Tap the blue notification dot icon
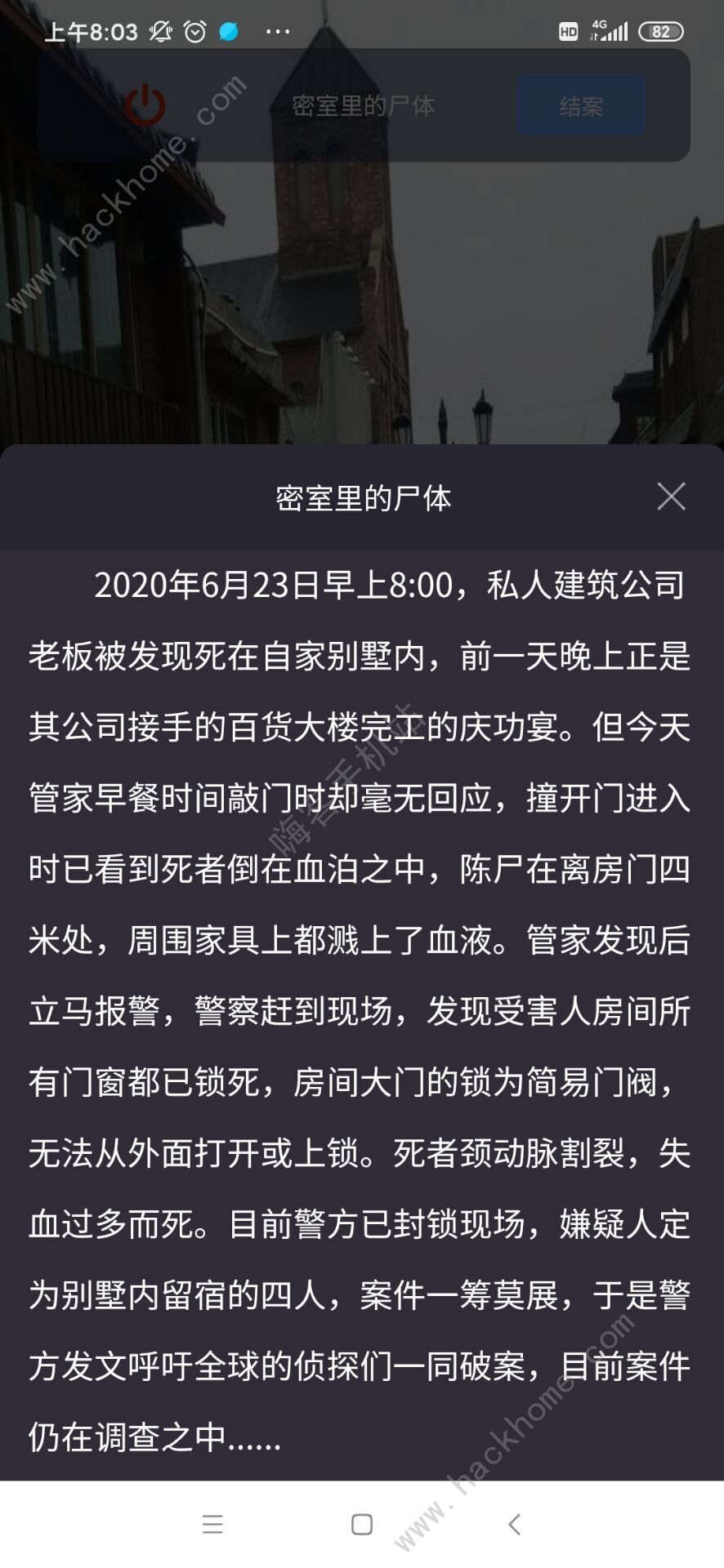This screenshot has height=1568, width=724. point(230,29)
